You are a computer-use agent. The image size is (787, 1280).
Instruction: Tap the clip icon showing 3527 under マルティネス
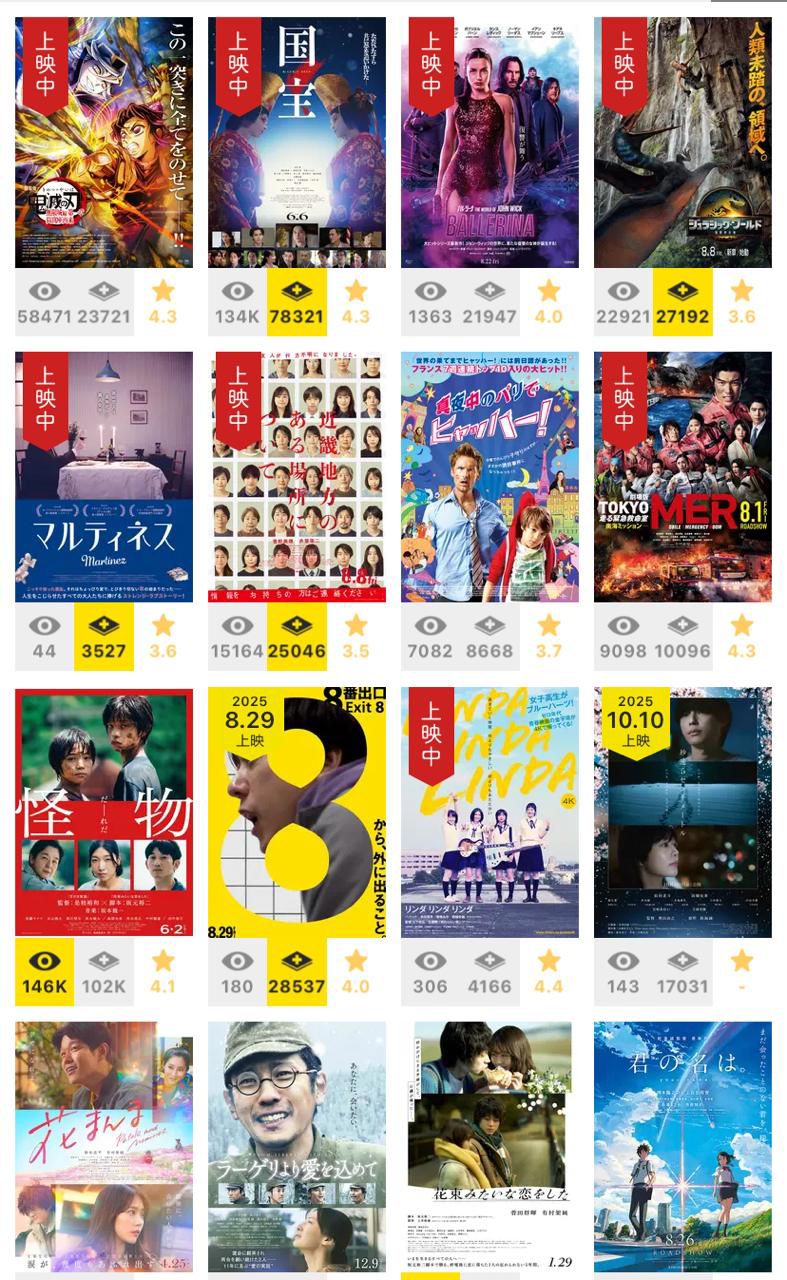(x=104, y=637)
